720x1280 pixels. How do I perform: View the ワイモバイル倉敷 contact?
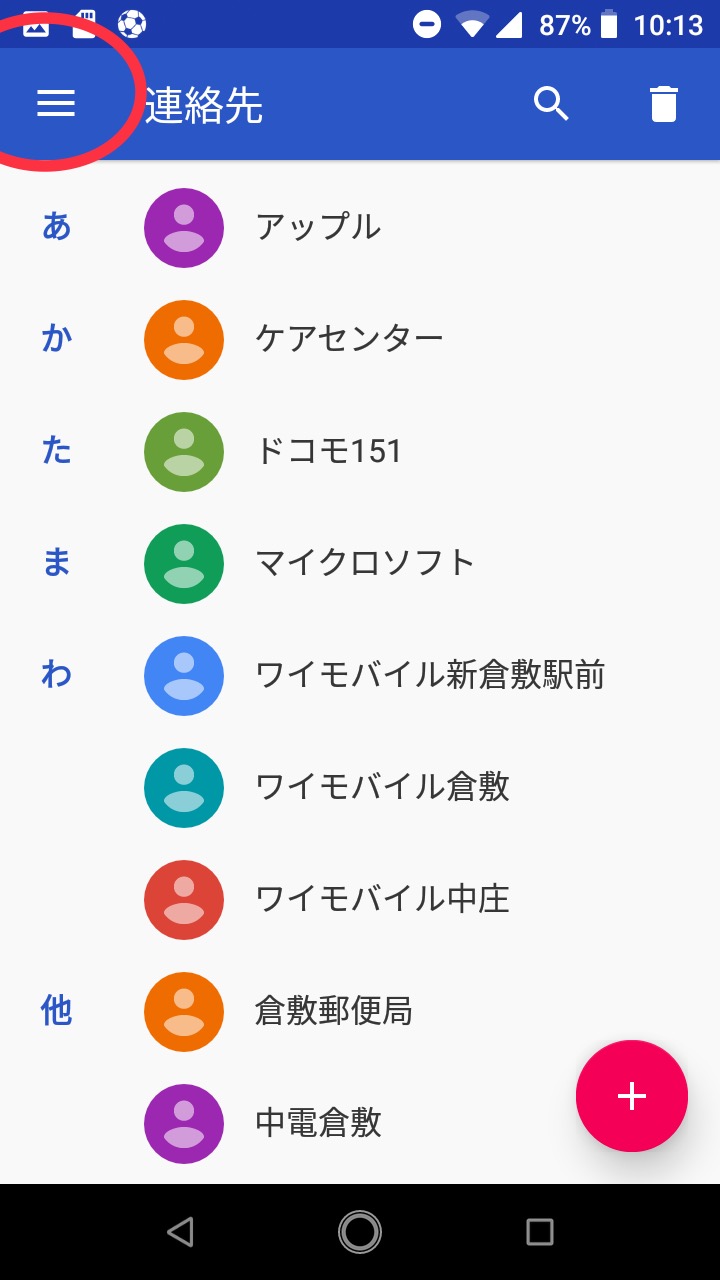(382, 788)
